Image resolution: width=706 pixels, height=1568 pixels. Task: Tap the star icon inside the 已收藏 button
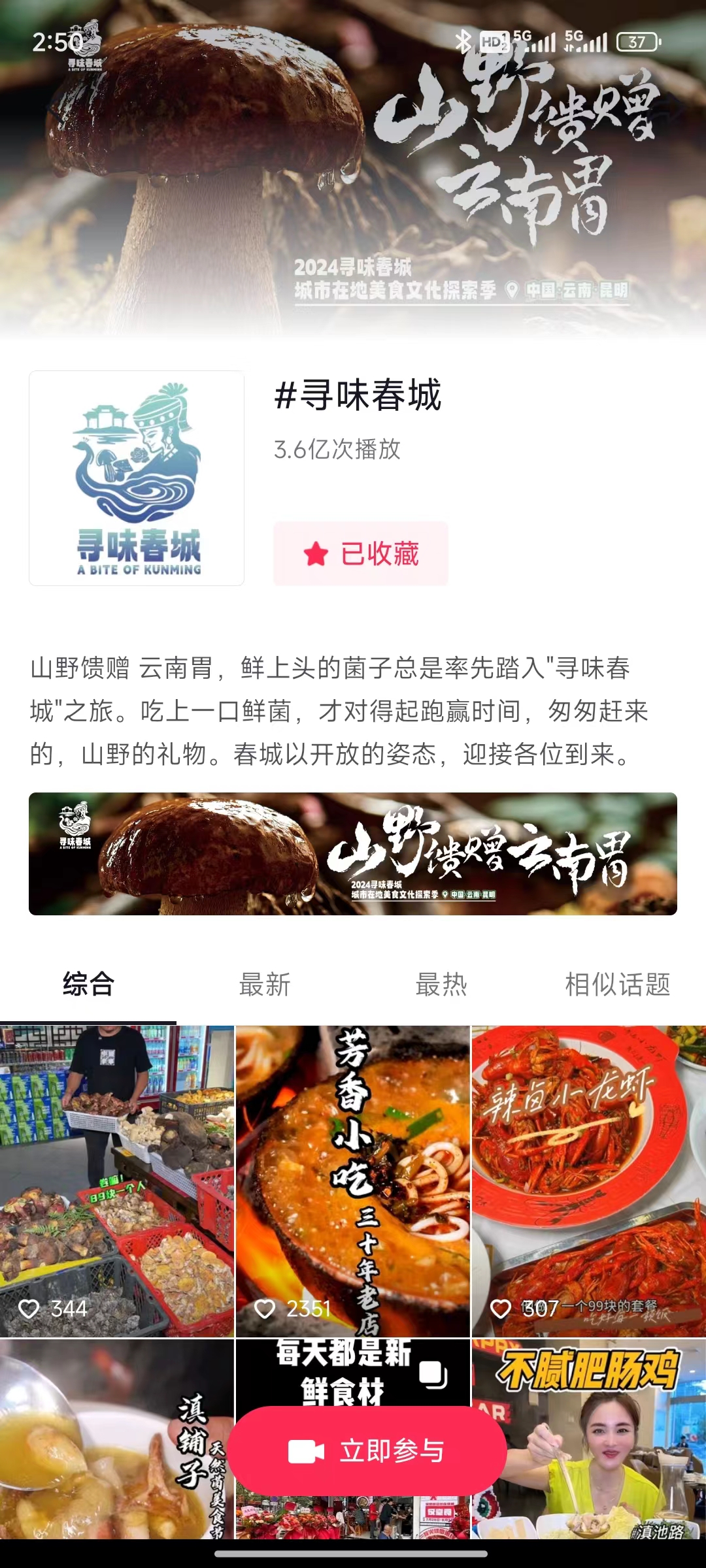tap(316, 554)
